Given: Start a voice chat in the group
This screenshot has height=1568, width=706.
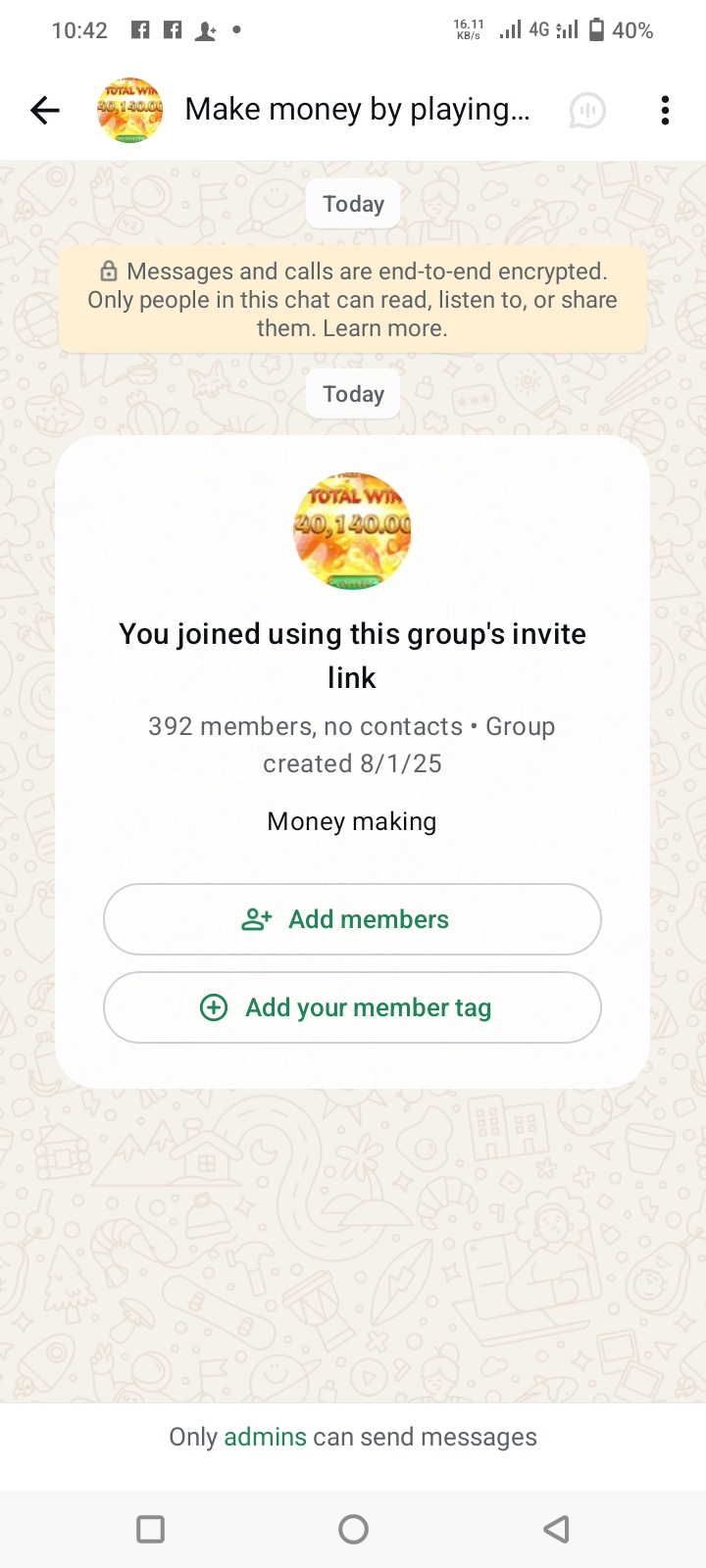Looking at the screenshot, I should [x=587, y=111].
